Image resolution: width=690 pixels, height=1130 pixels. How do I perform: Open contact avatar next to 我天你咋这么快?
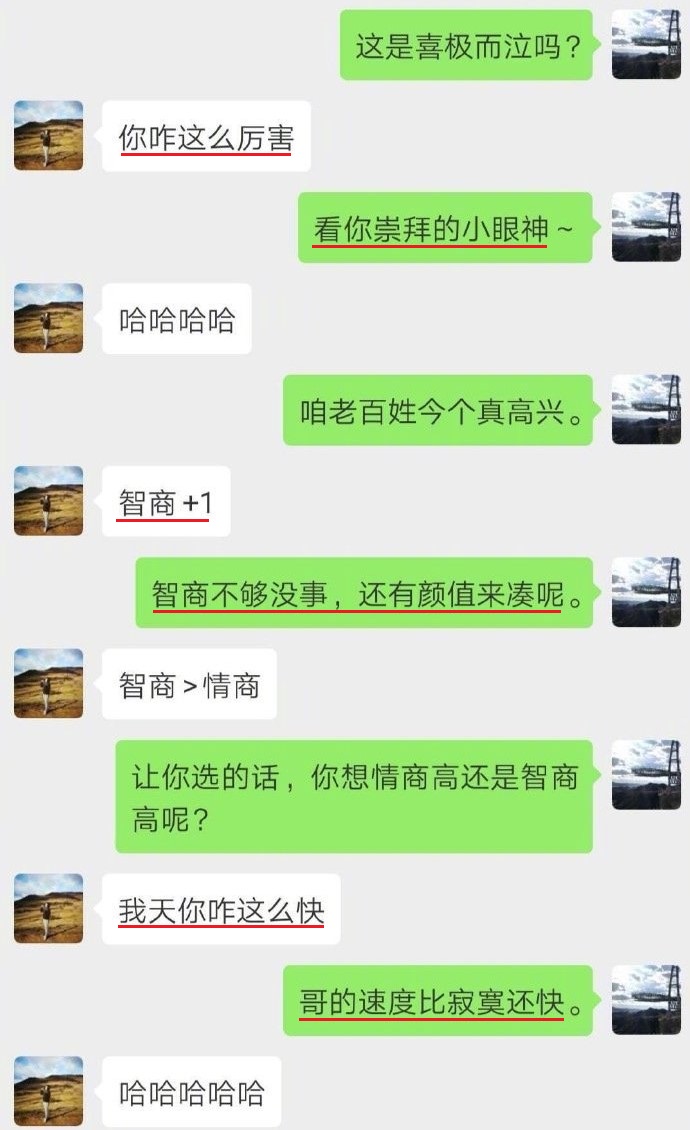(x=49, y=908)
